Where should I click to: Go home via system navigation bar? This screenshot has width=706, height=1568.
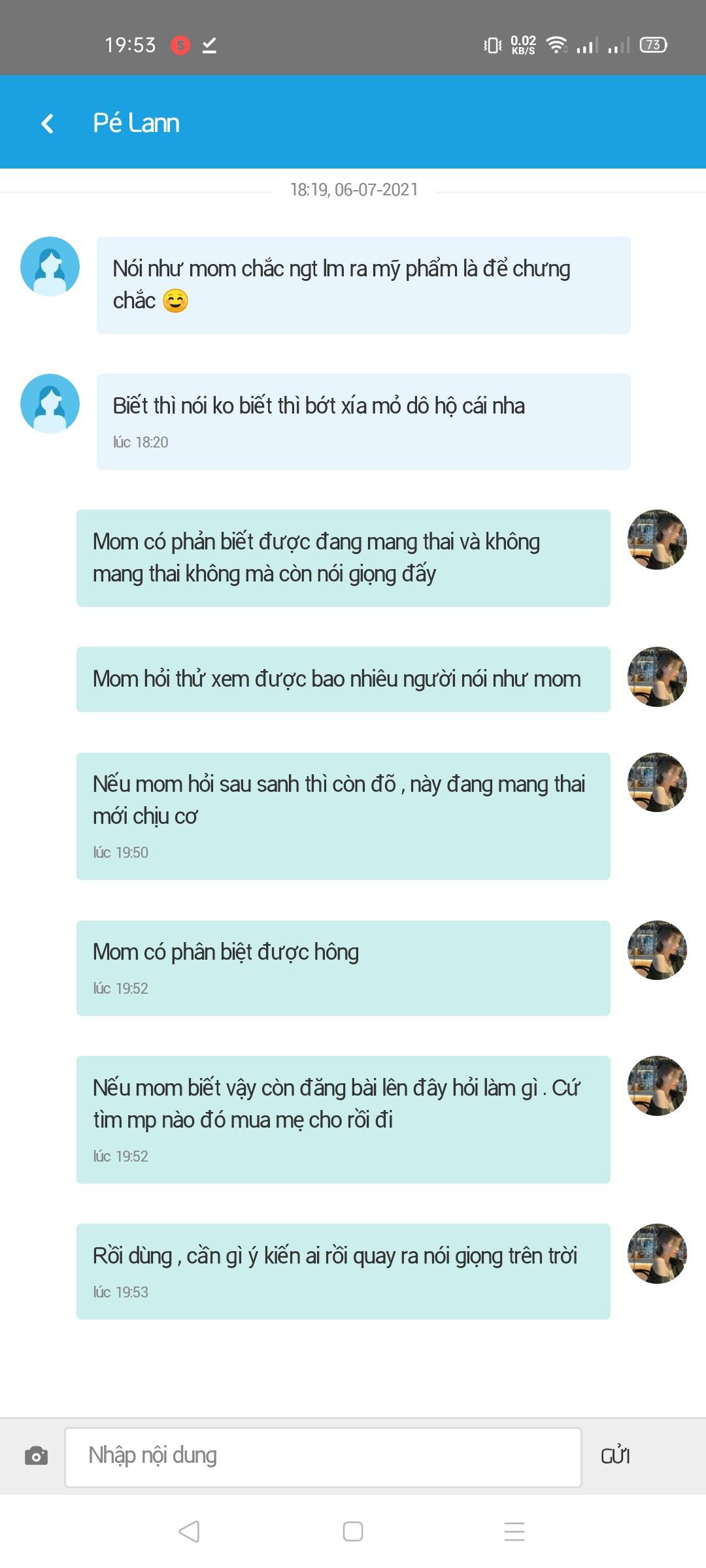coord(353,1531)
